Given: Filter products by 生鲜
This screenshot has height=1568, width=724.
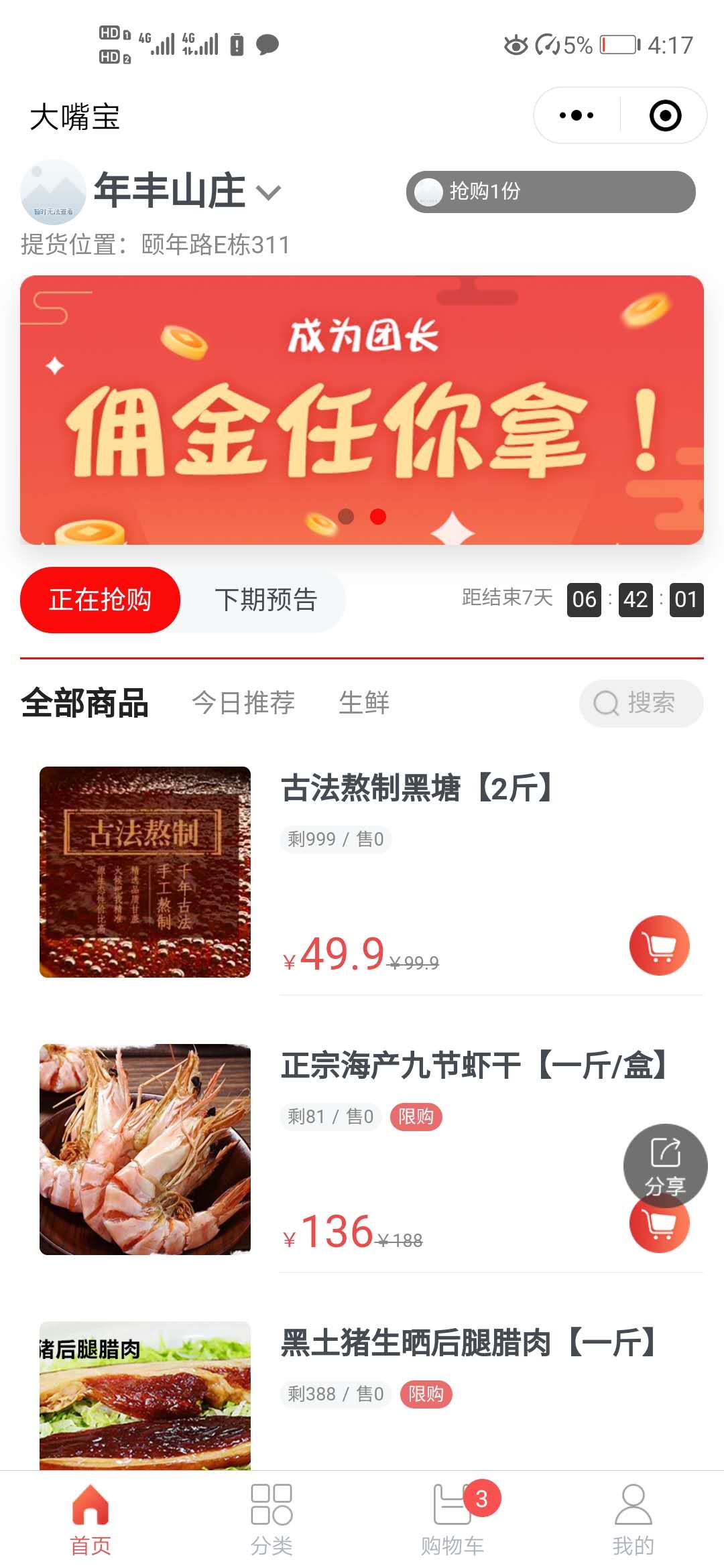Looking at the screenshot, I should [x=364, y=703].
